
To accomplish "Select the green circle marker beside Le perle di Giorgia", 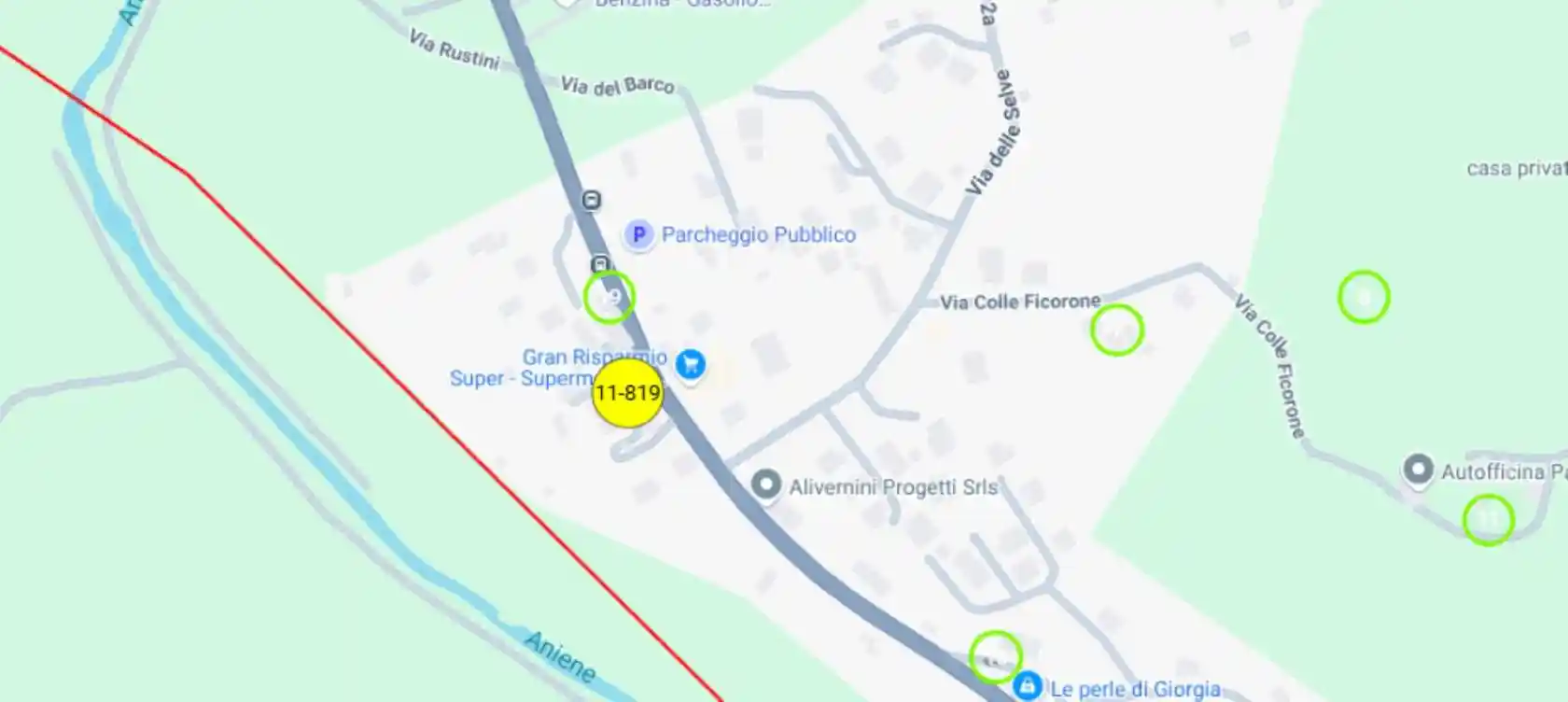I will (x=995, y=656).
